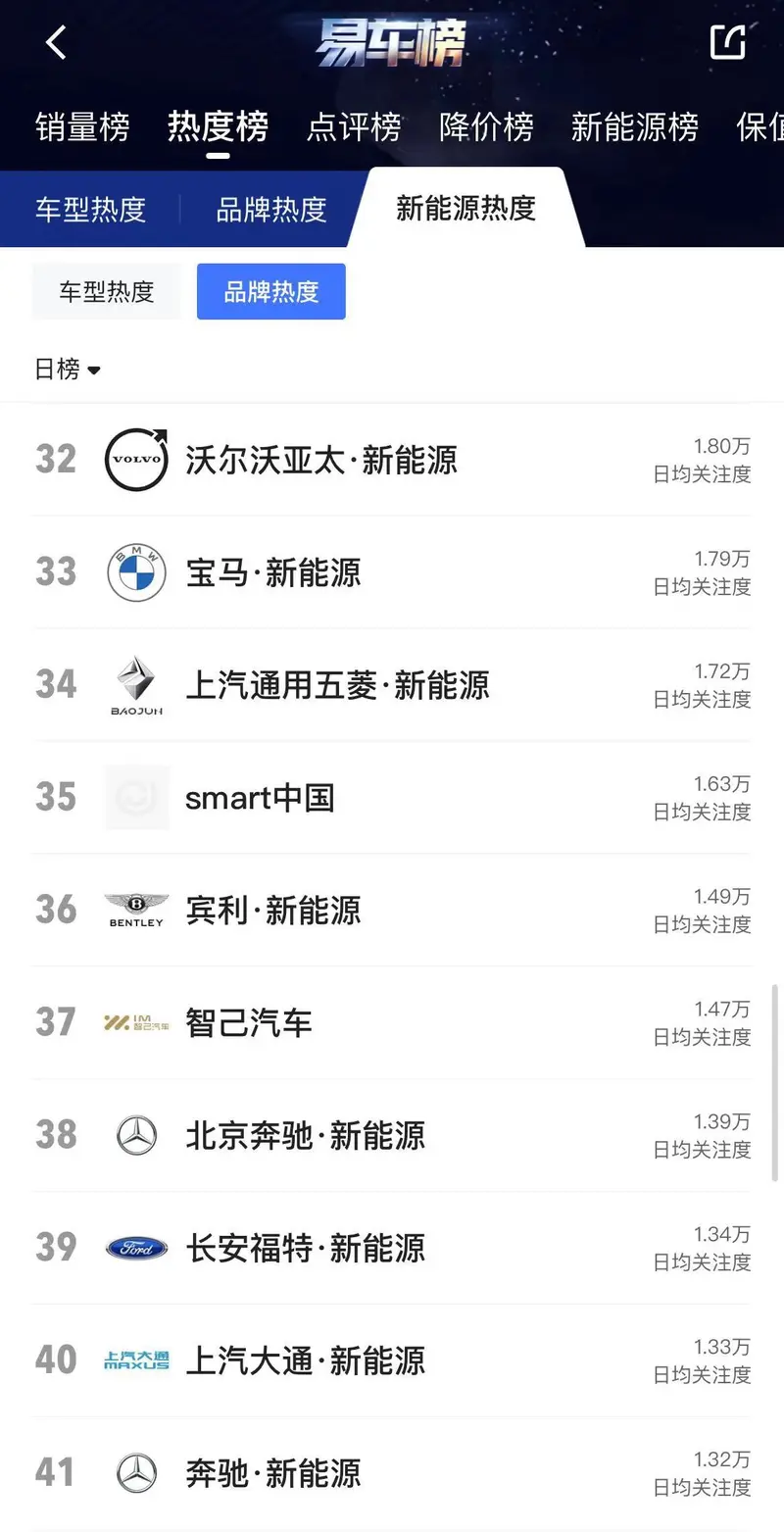Open 沃尔沃亚太·新能源 brand row
784x1532 pixels.
[392, 460]
